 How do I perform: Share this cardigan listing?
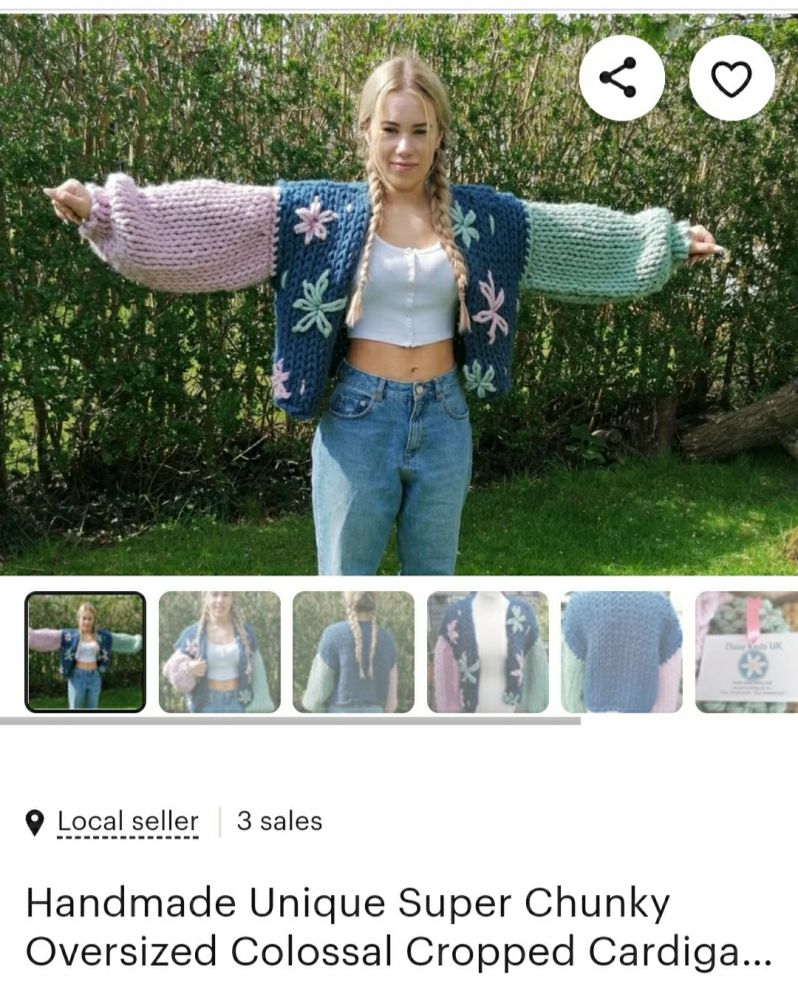[621, 78]
